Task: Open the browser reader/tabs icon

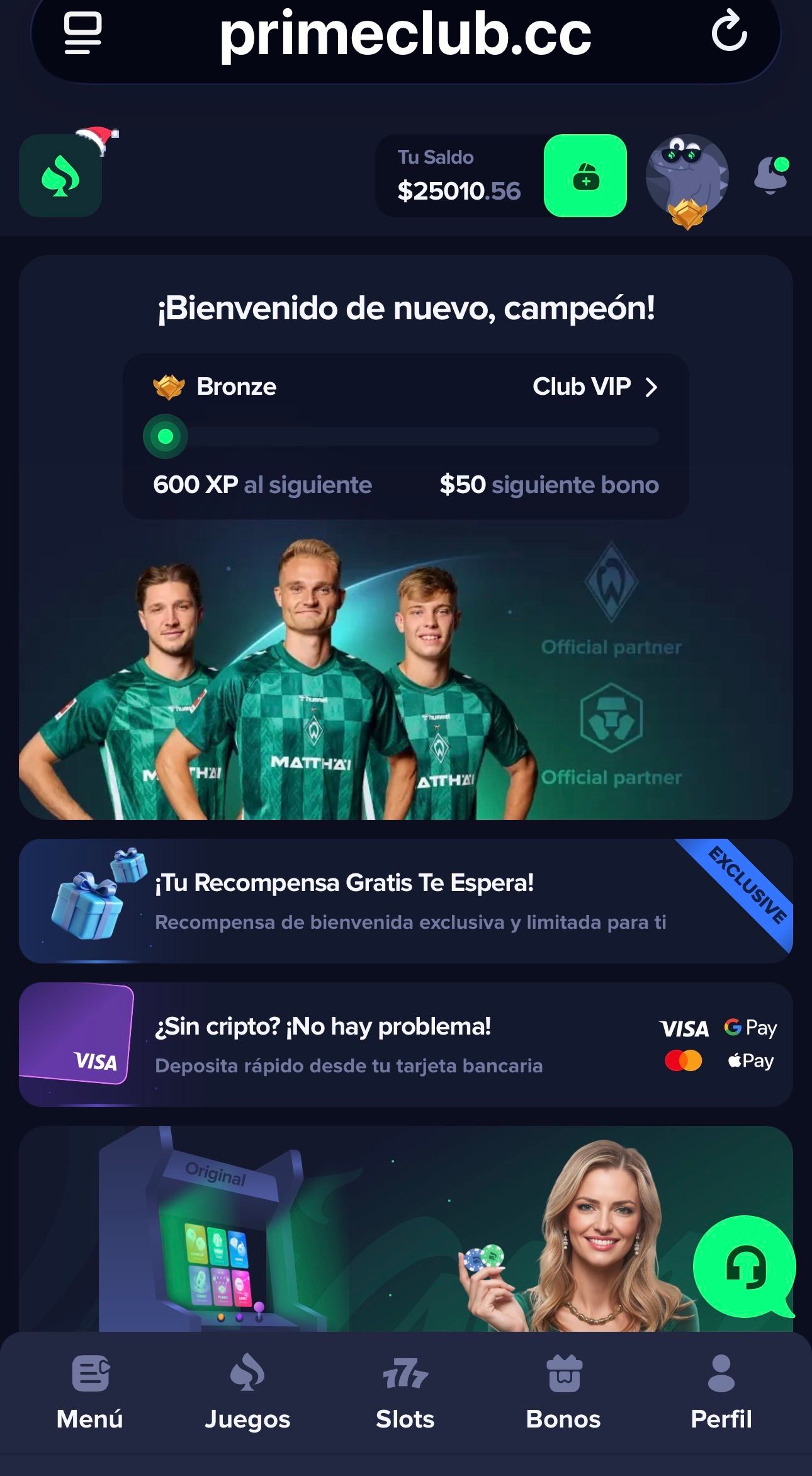Action: [x=83, y=33]
